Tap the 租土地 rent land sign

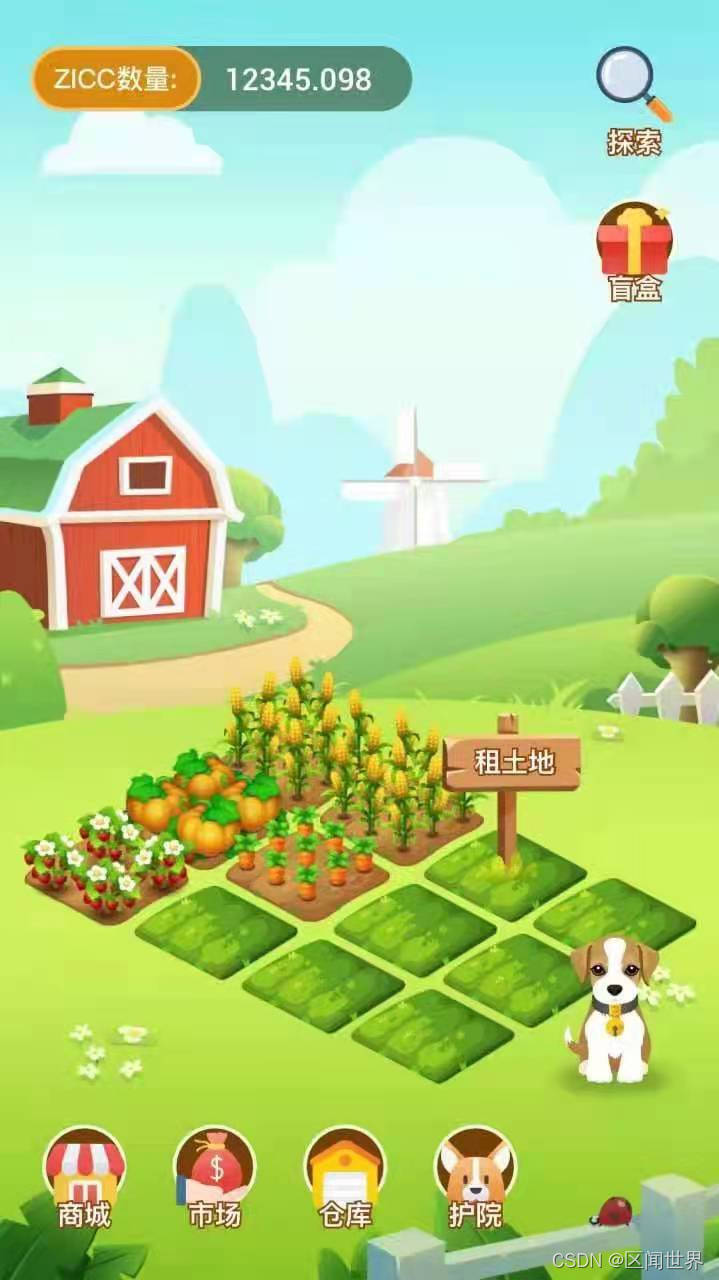tap(512, 764)
